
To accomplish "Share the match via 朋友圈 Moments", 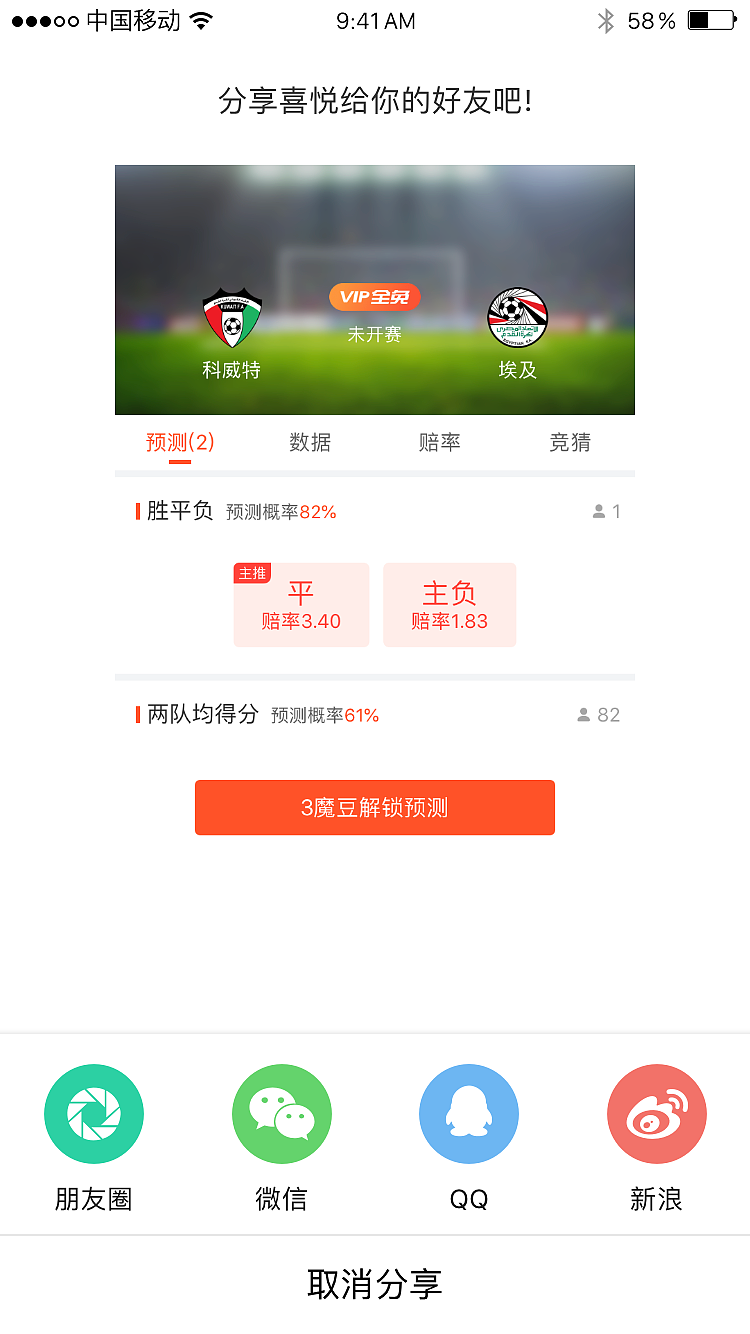I will coord(94,1113).
